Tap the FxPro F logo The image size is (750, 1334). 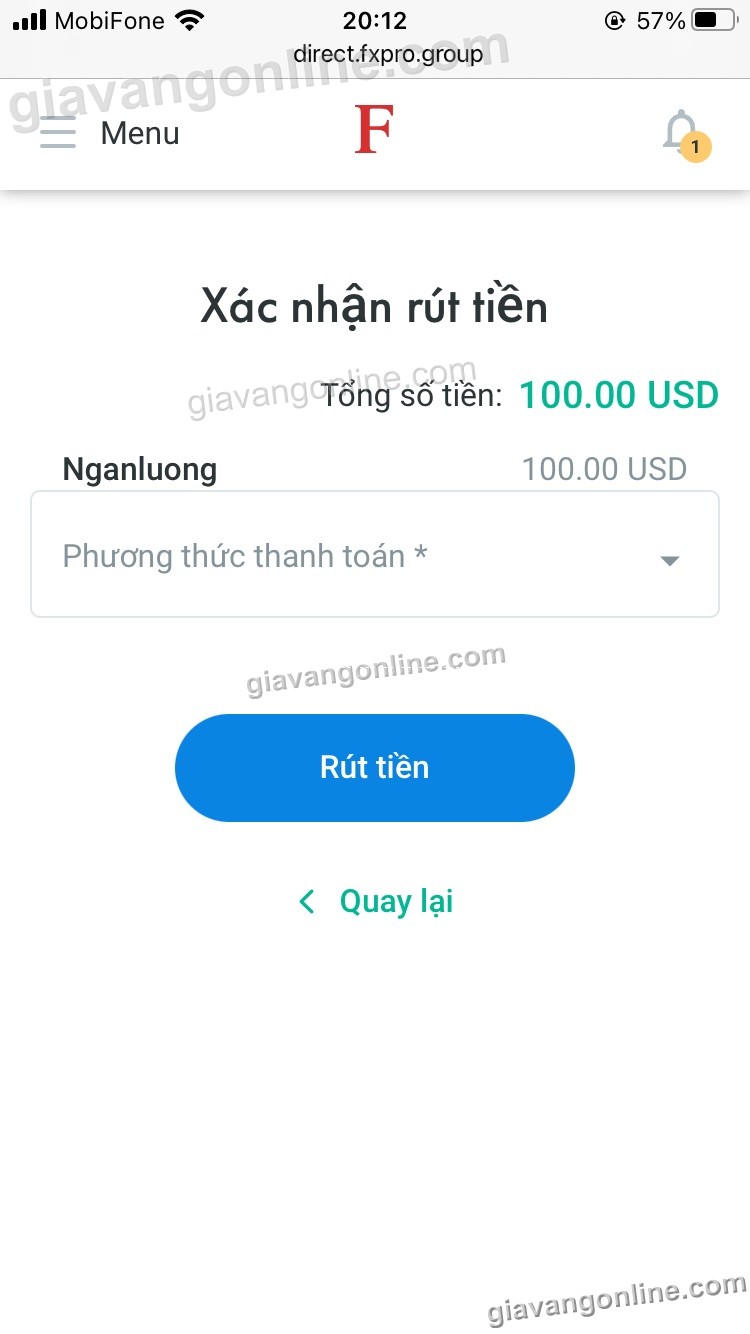point(374,131)
